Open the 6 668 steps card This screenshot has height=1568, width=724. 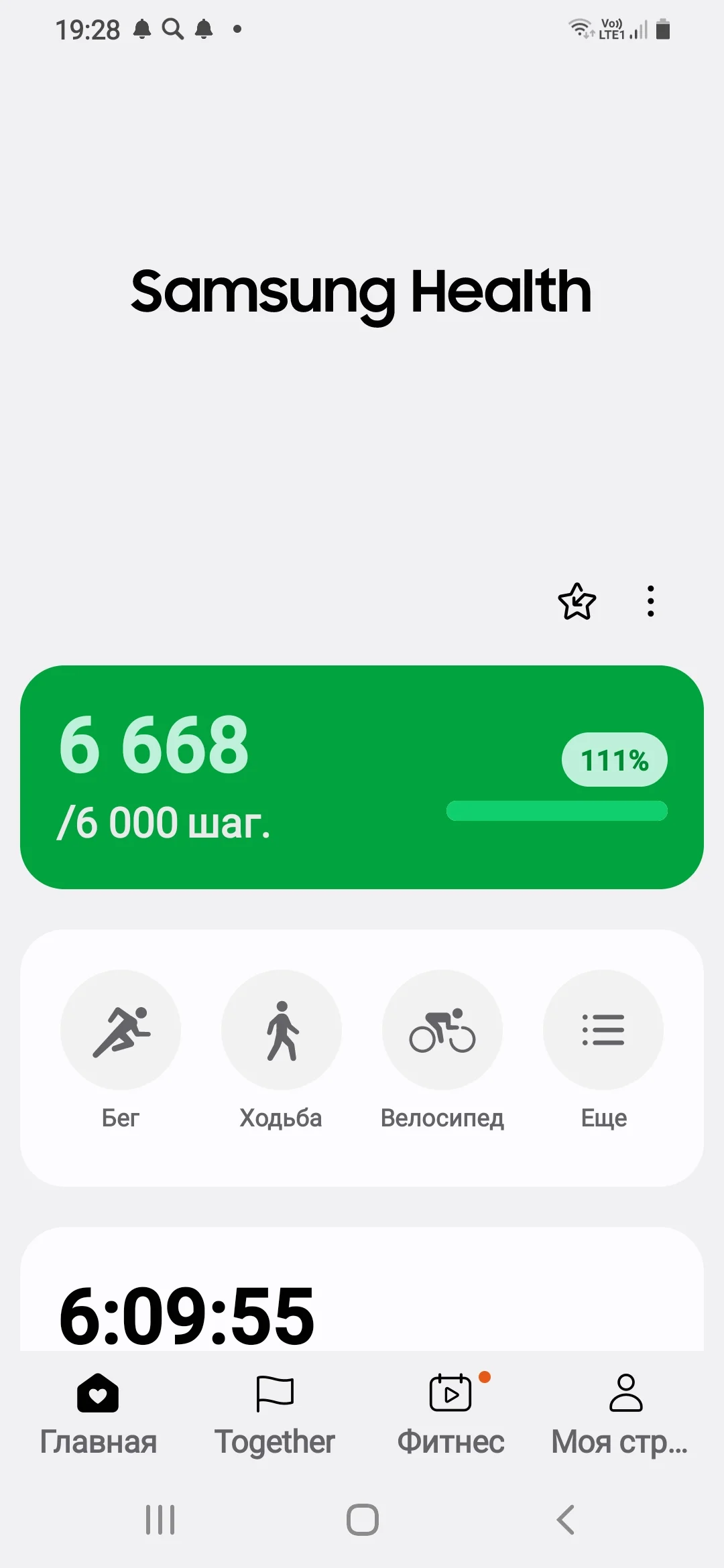point(362,777)
